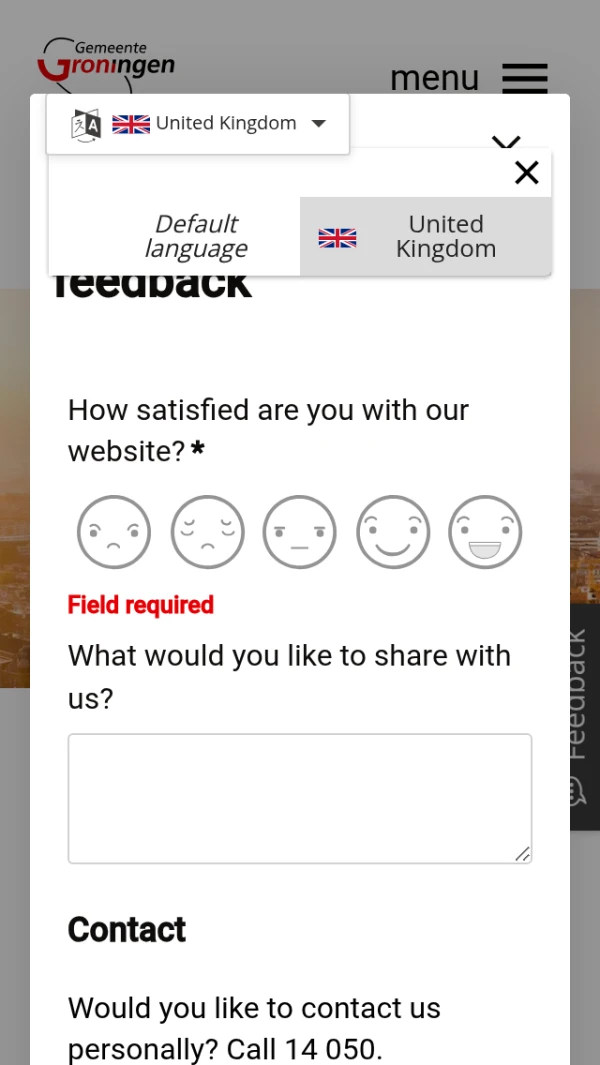Viewport: 600px width, 1065px height.
Task: Select the Default language option
Action: (x=195, y=236)
